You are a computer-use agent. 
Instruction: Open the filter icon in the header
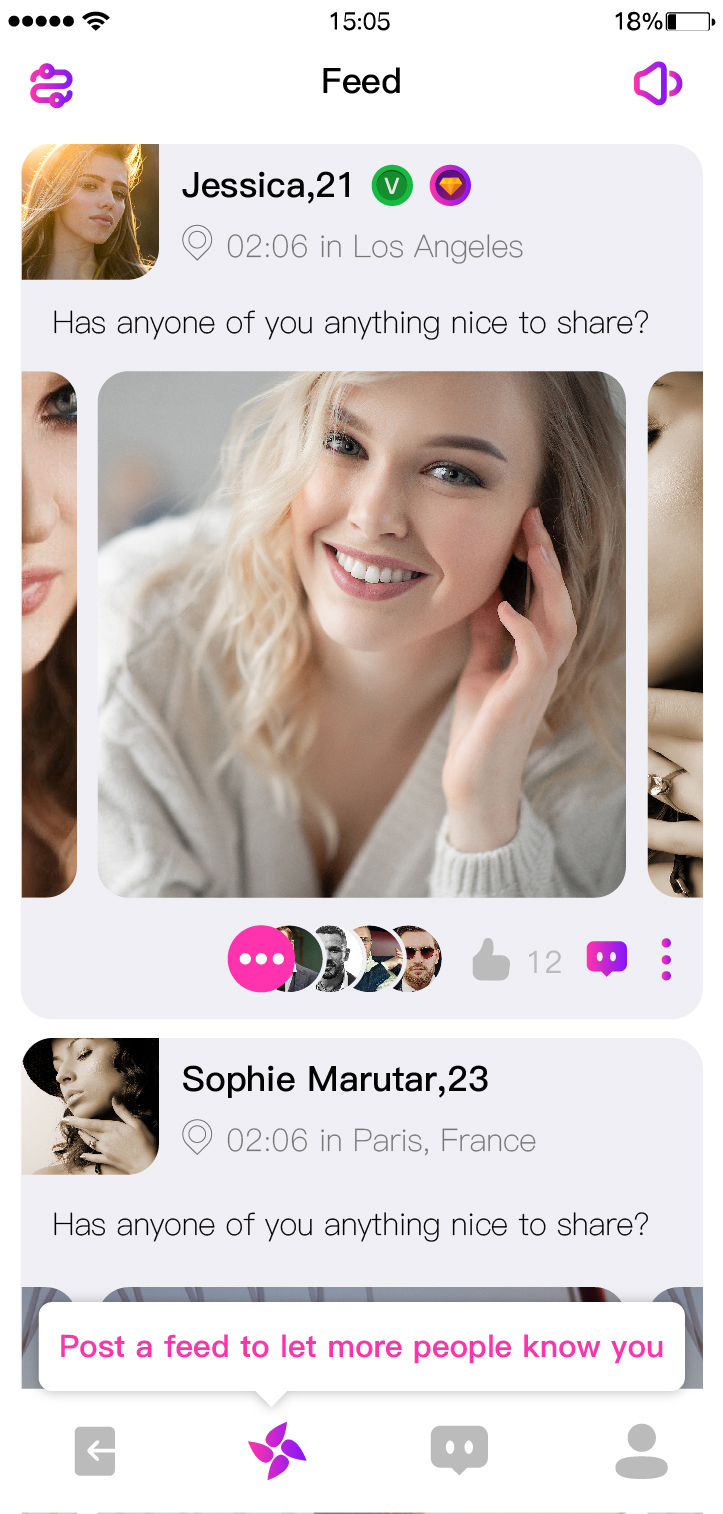point(51,85)
